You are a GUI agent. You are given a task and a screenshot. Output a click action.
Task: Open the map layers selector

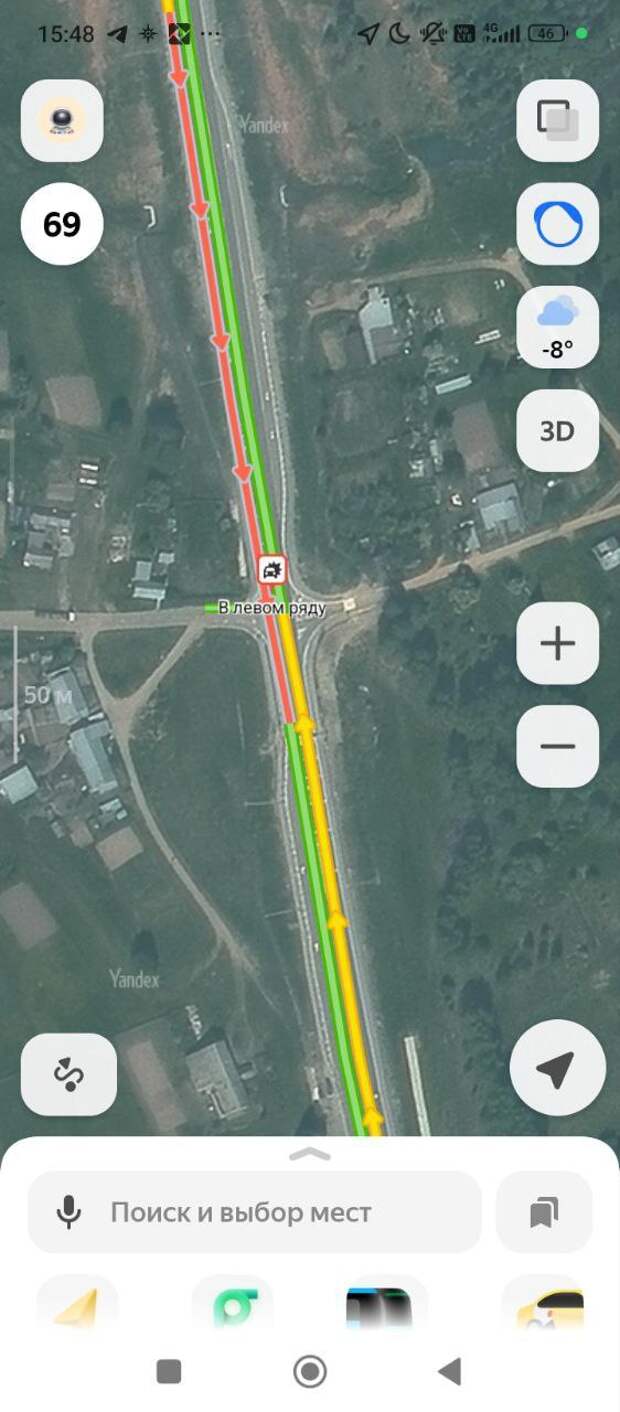point(557,121)
